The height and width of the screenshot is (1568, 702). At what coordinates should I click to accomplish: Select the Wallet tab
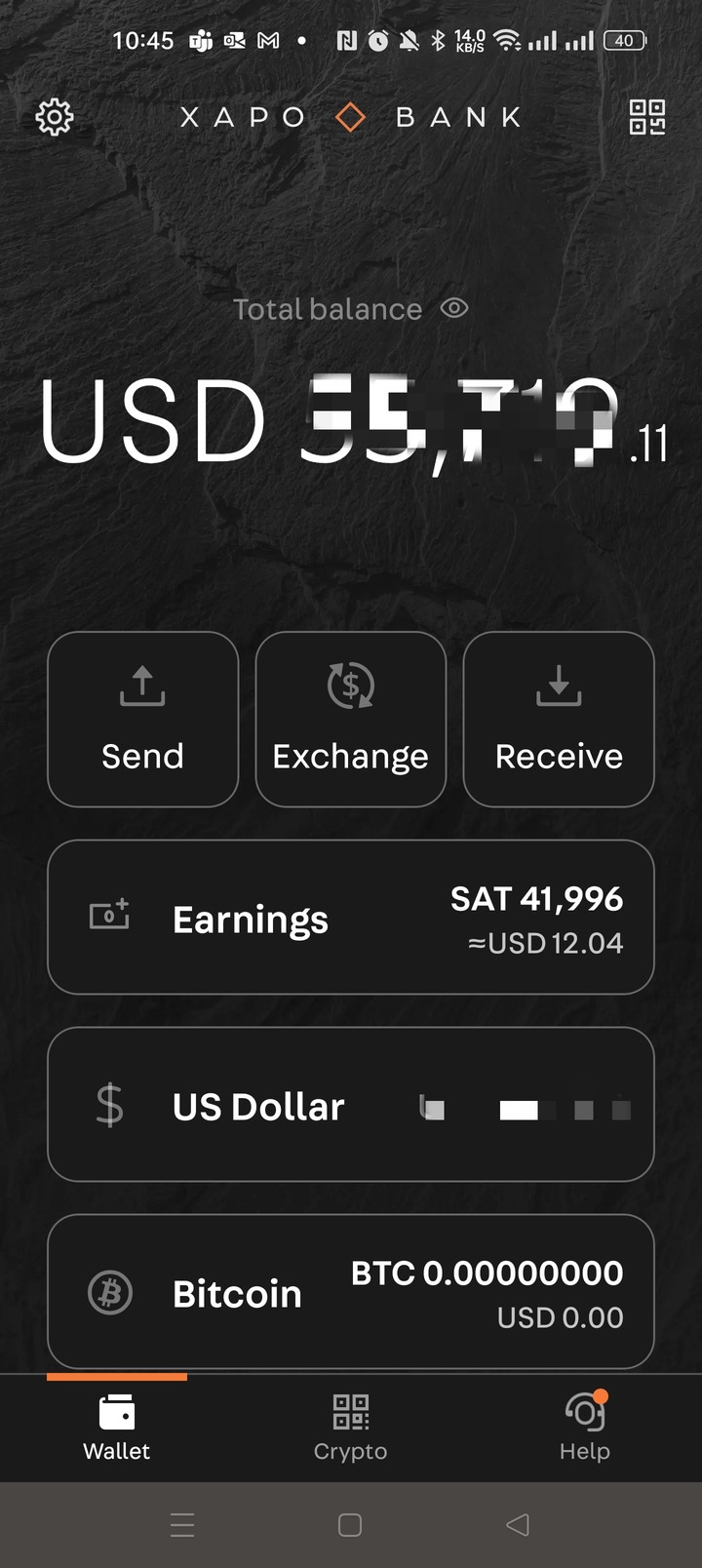pos(117,1428)
